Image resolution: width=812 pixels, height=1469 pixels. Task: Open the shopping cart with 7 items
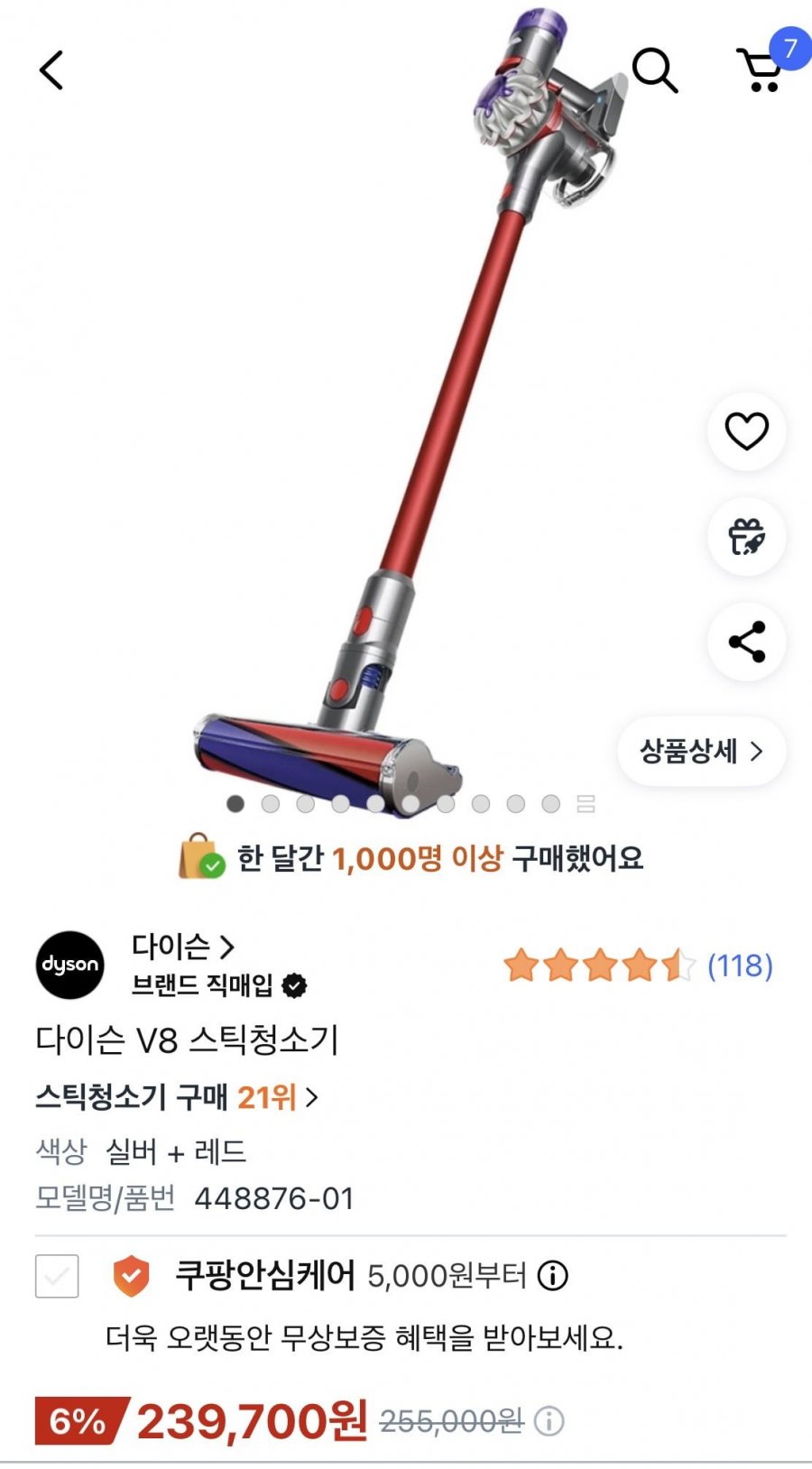(761, 69)
